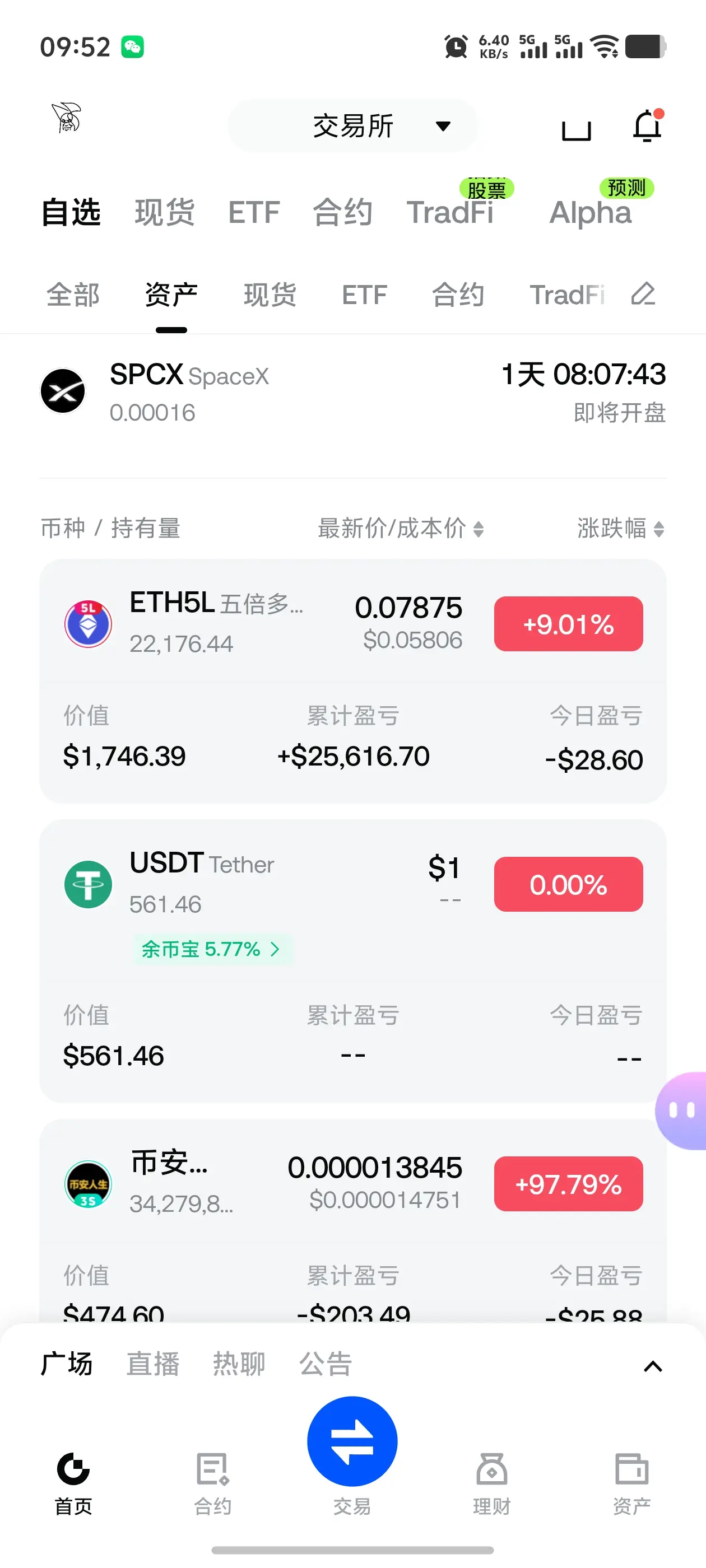Expand the 交易所 dropdown

click(352, 126)
